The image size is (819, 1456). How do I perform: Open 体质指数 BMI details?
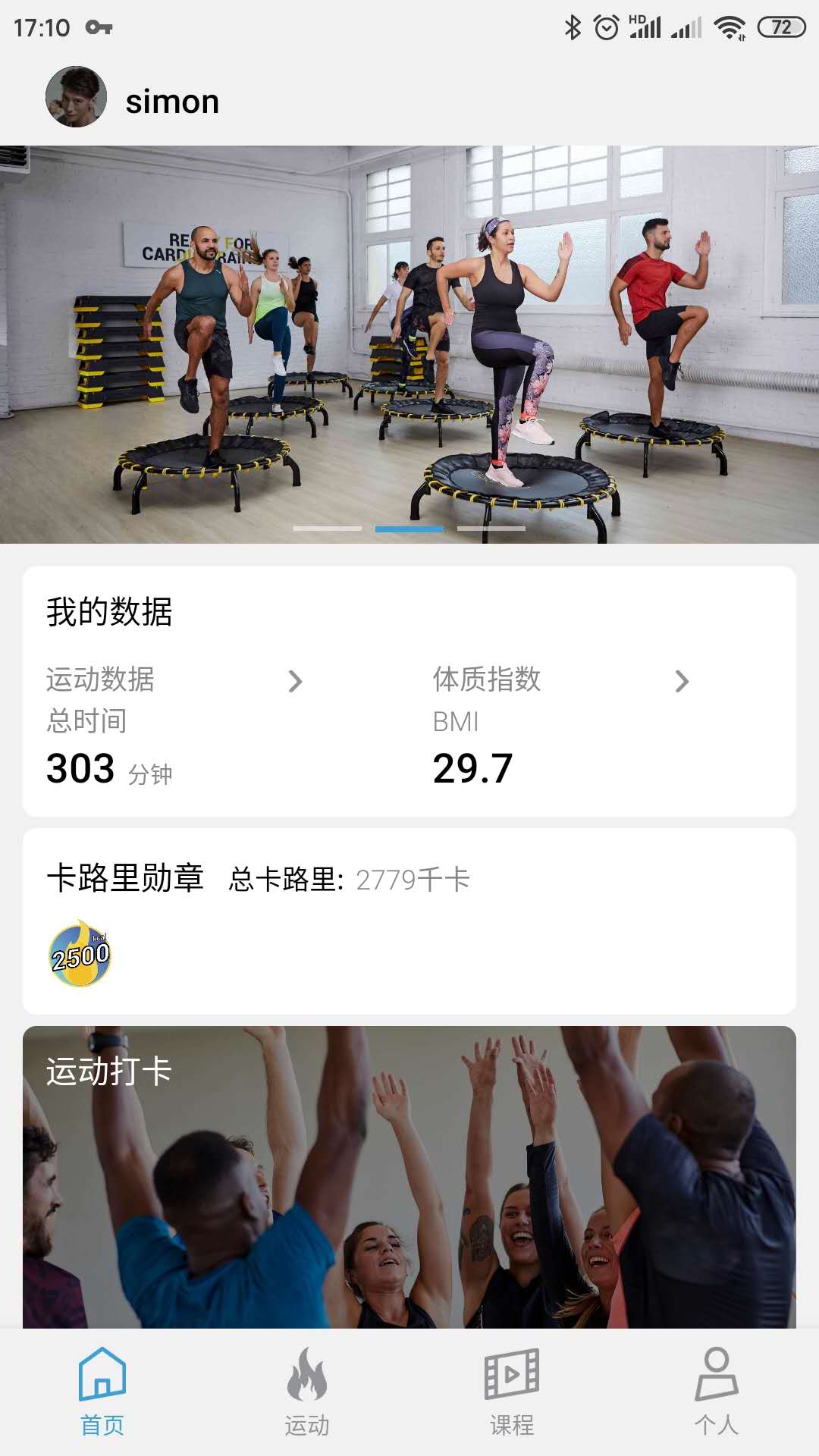pos(561,725)
